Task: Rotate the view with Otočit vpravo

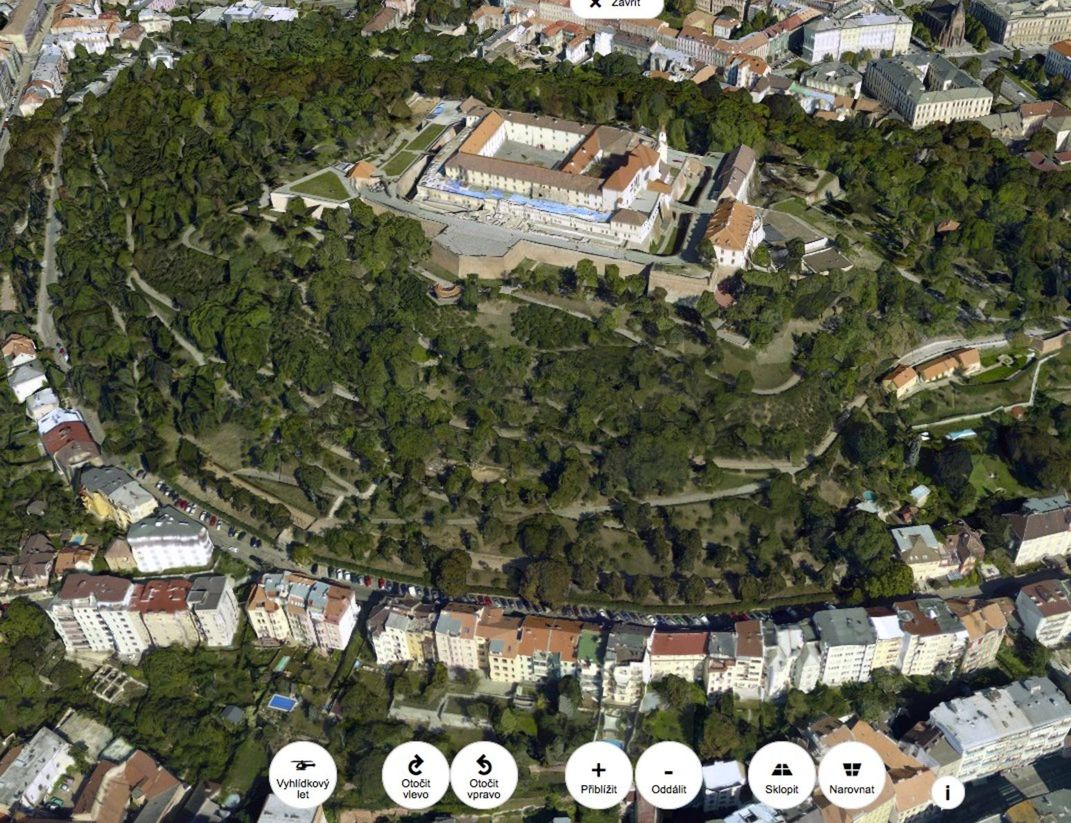Action: pyautogui.click(x=484, y=775)
